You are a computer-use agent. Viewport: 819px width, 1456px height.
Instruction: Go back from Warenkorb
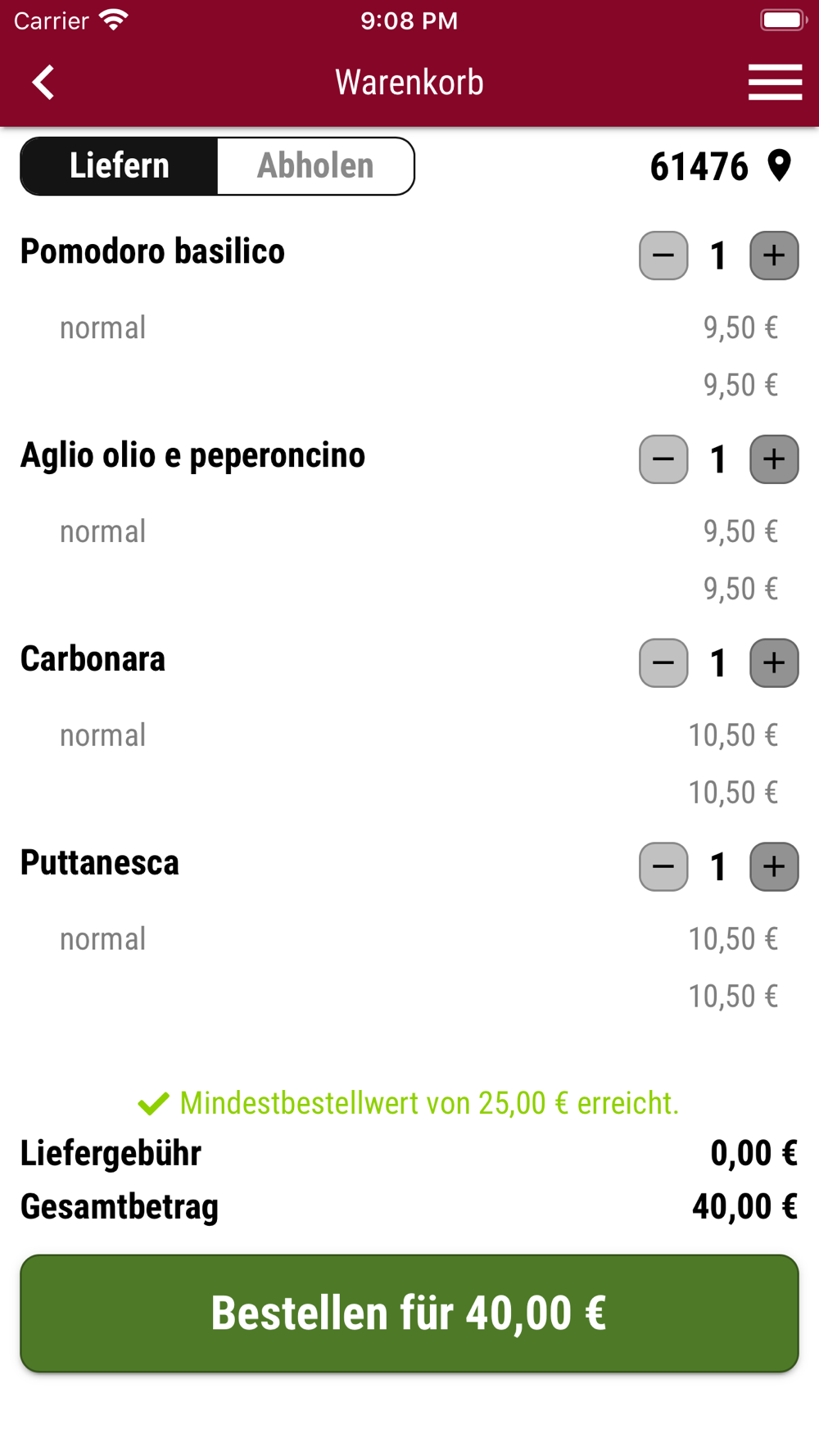[43, 83]
